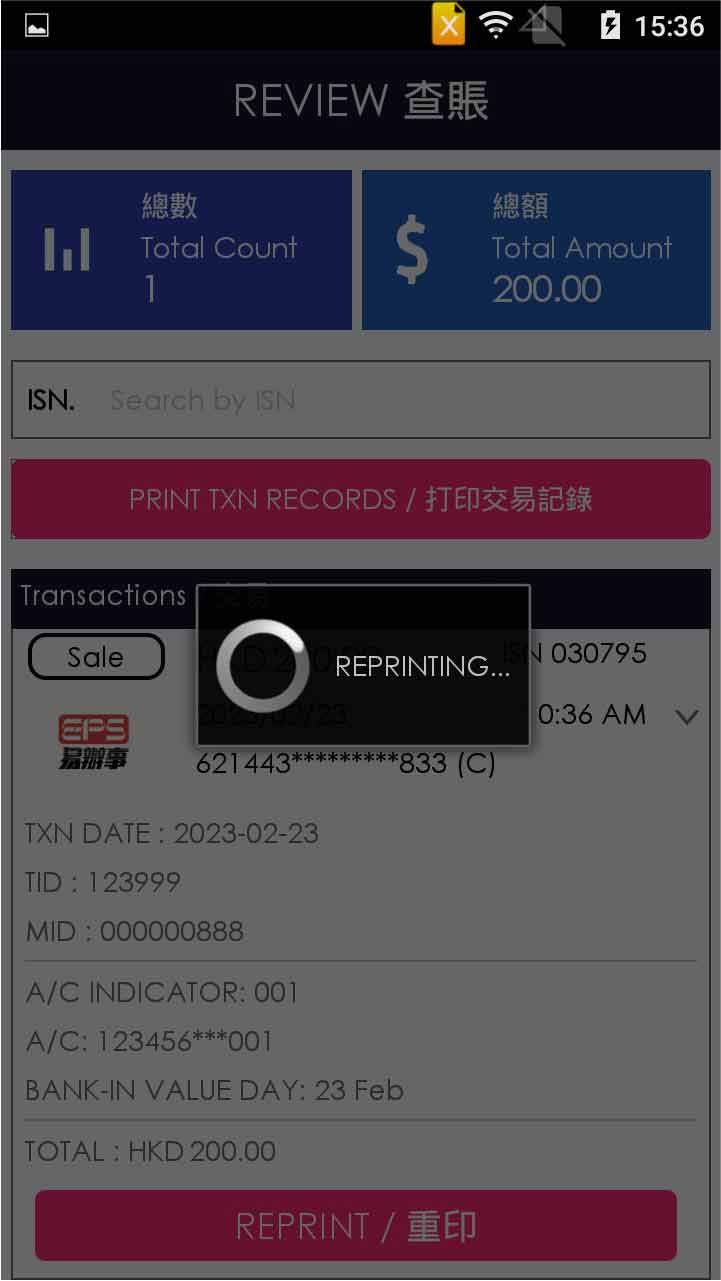The height and width of the screenshot is (1281, 721).
Task: Collapse the transaction details chevron
Action: tap(686, 716)
